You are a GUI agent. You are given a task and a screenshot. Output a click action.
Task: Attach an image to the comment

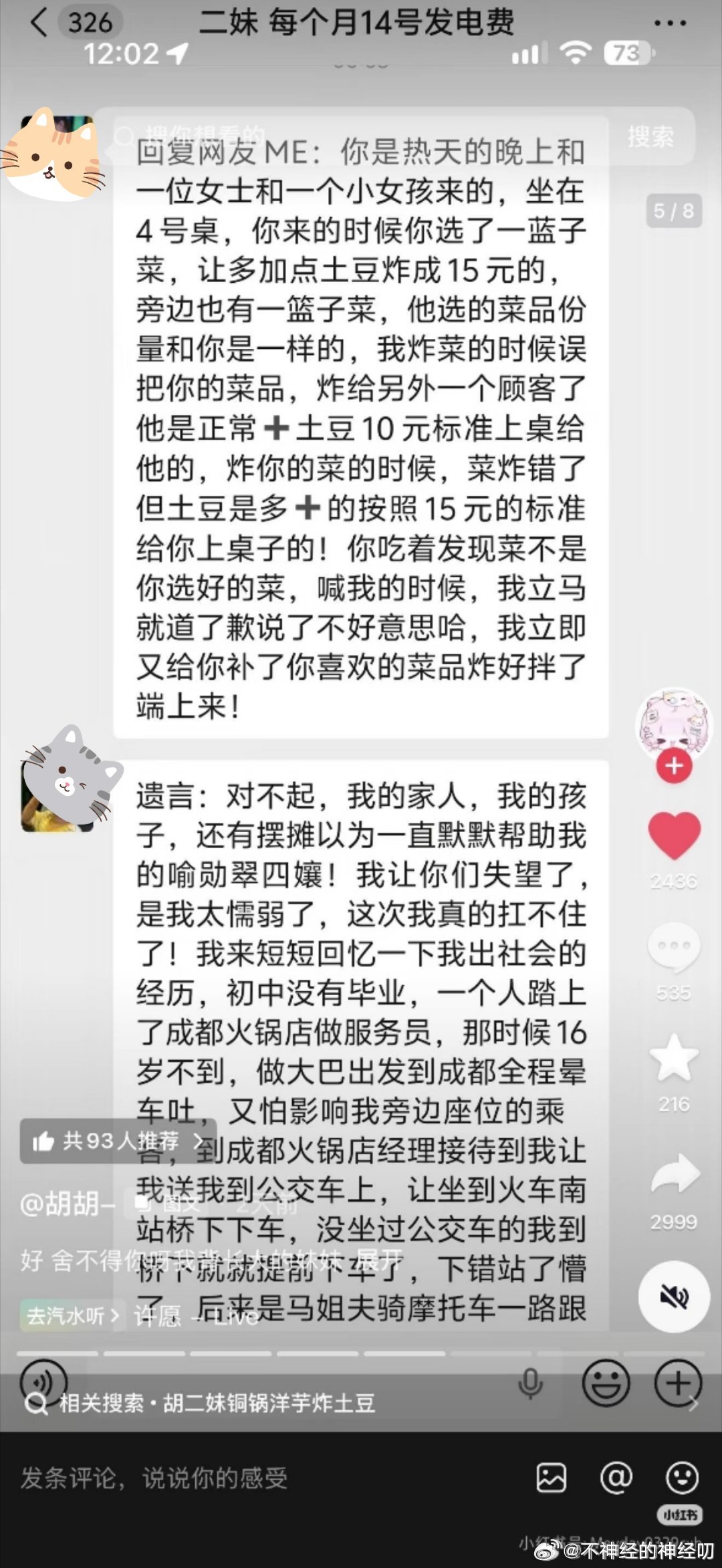coord(552,1478)
